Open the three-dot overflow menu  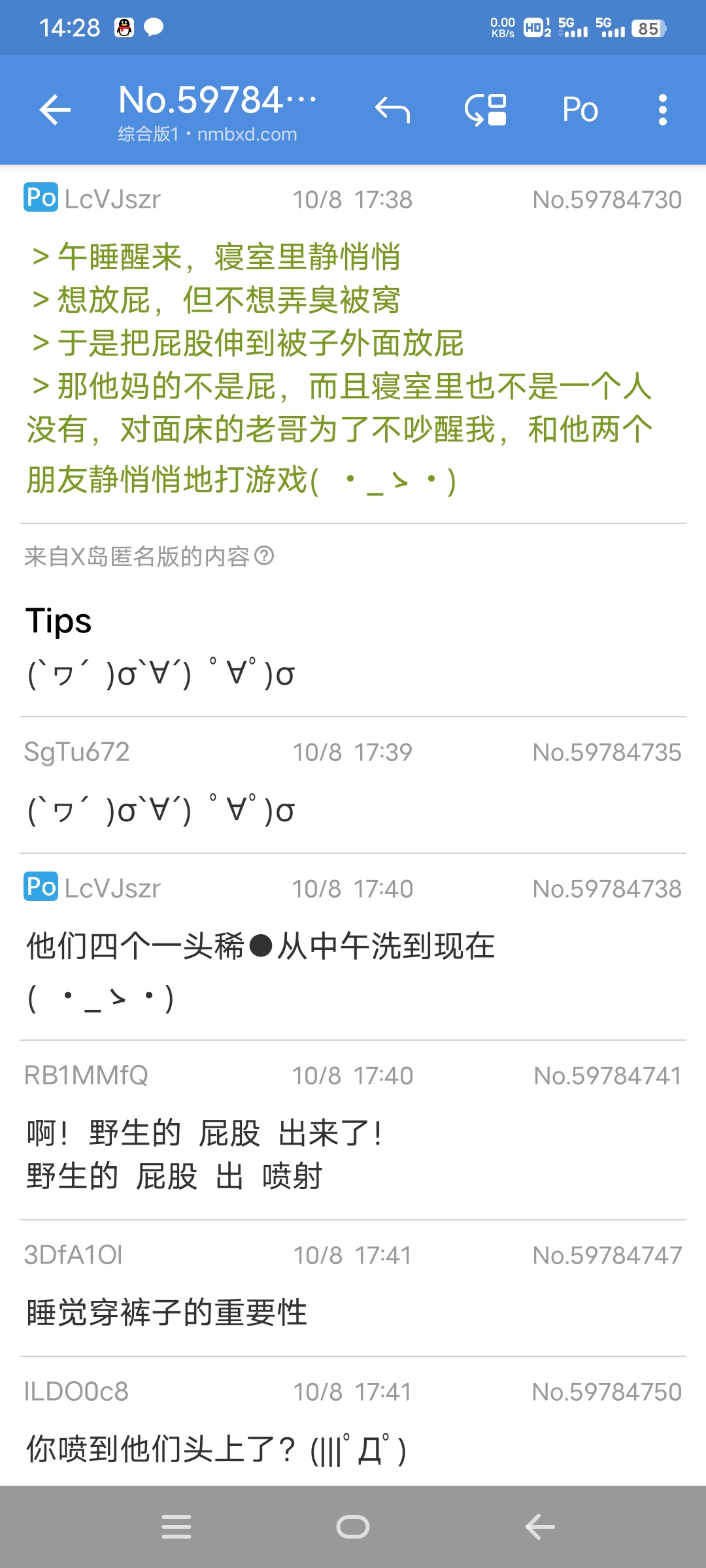click(x=663, y=110)
